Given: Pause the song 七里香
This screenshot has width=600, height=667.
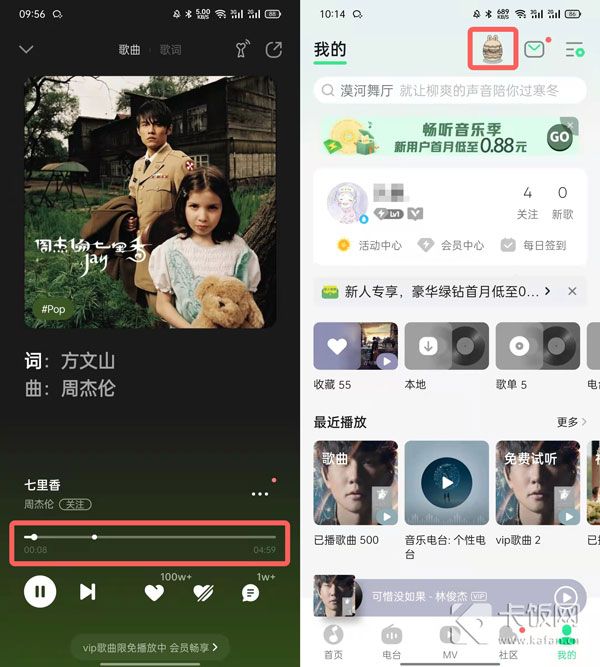Looking at the screenshot, I should tap(40, 592).
